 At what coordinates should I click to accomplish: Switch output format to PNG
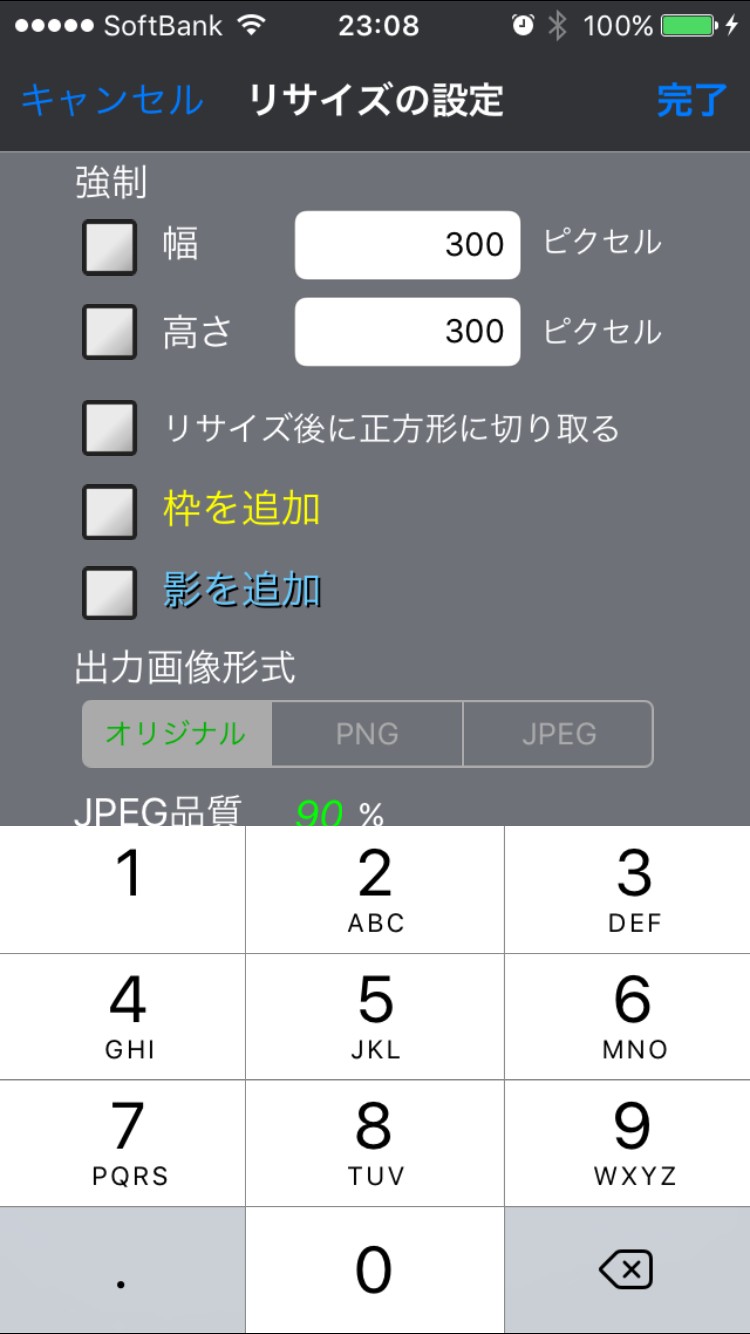click(367, 734)
